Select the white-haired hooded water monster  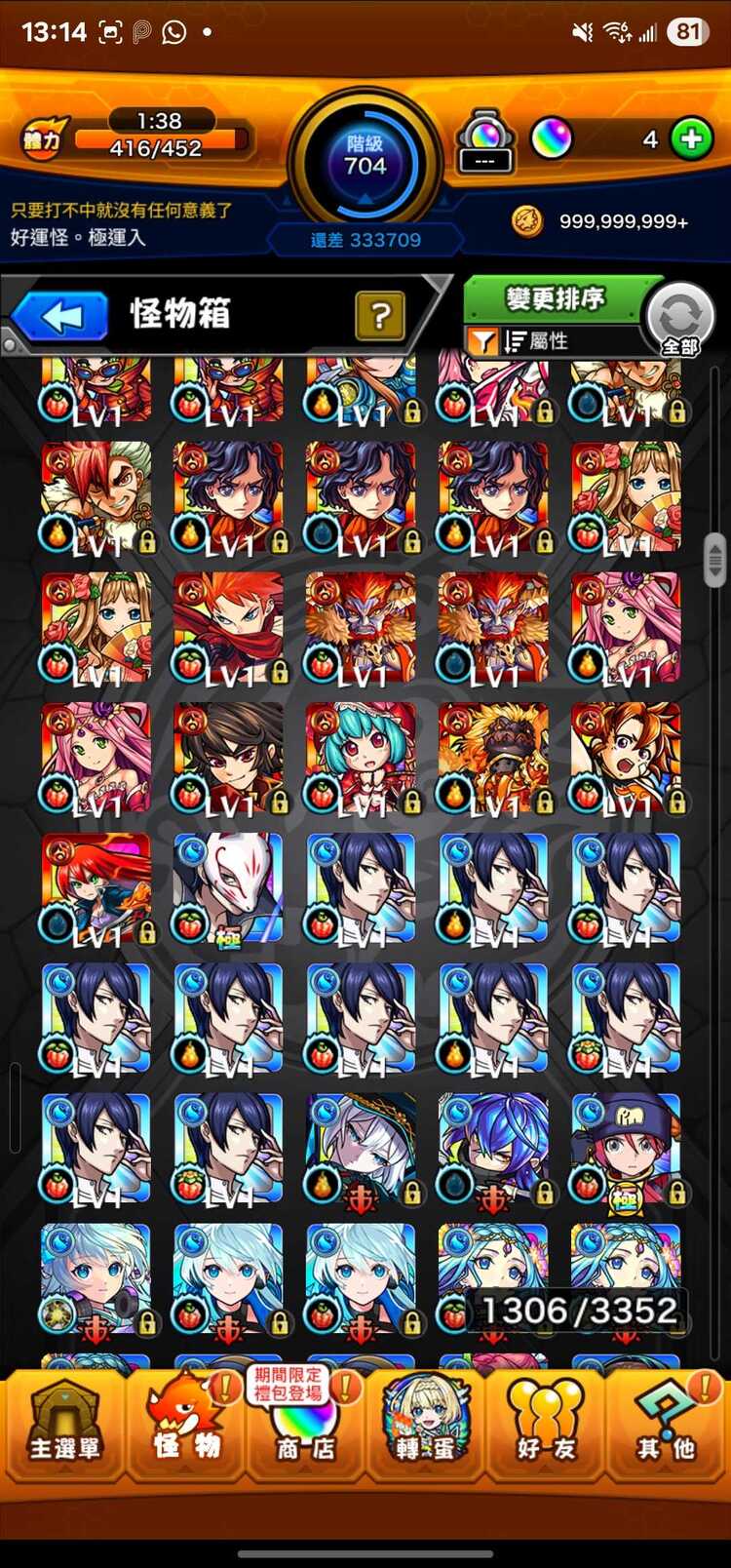[361, 1149]
